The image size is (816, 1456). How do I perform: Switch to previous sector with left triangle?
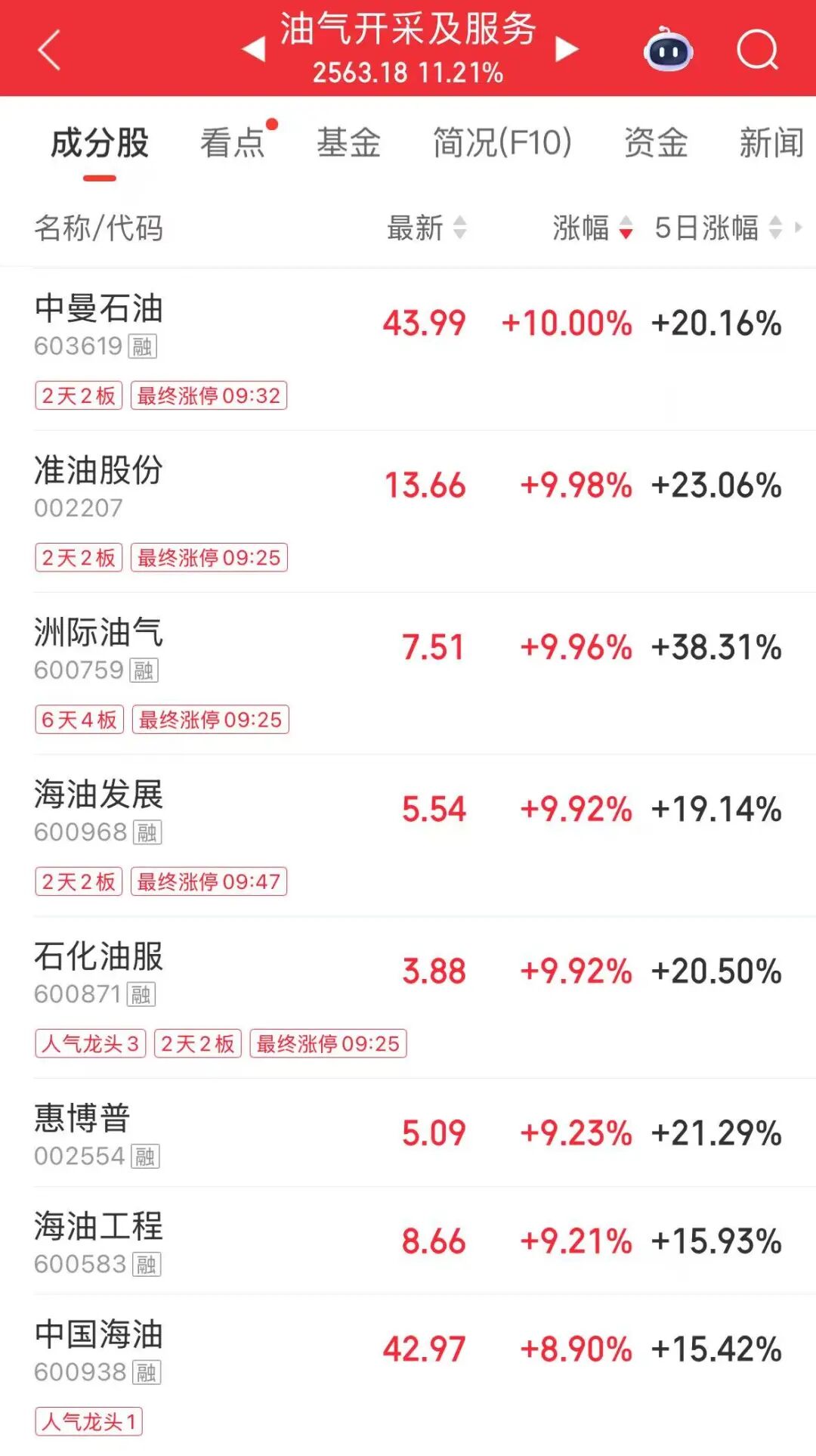click(x=254, y=50)
